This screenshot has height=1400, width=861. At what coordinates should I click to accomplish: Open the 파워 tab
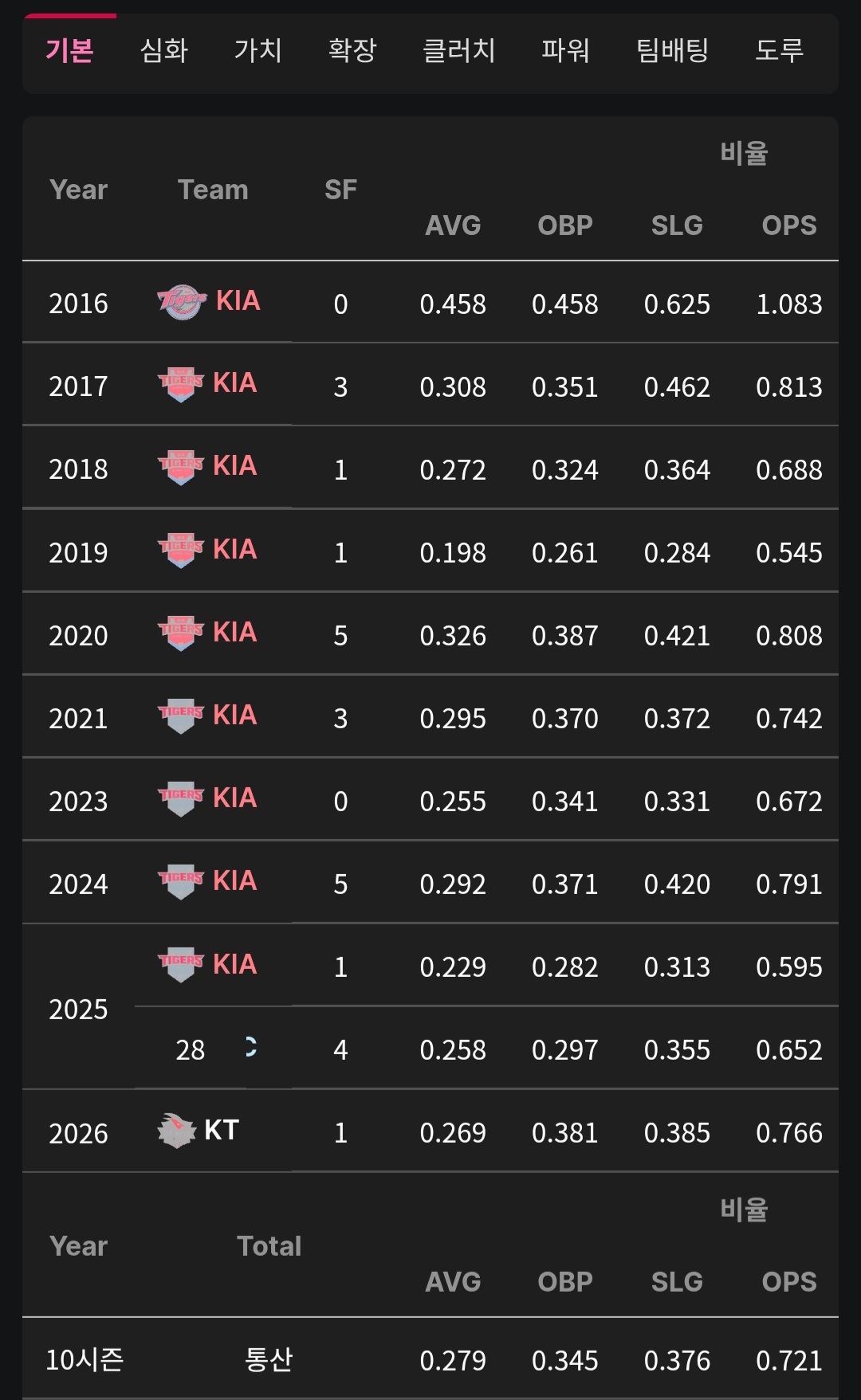click(565, 51)
